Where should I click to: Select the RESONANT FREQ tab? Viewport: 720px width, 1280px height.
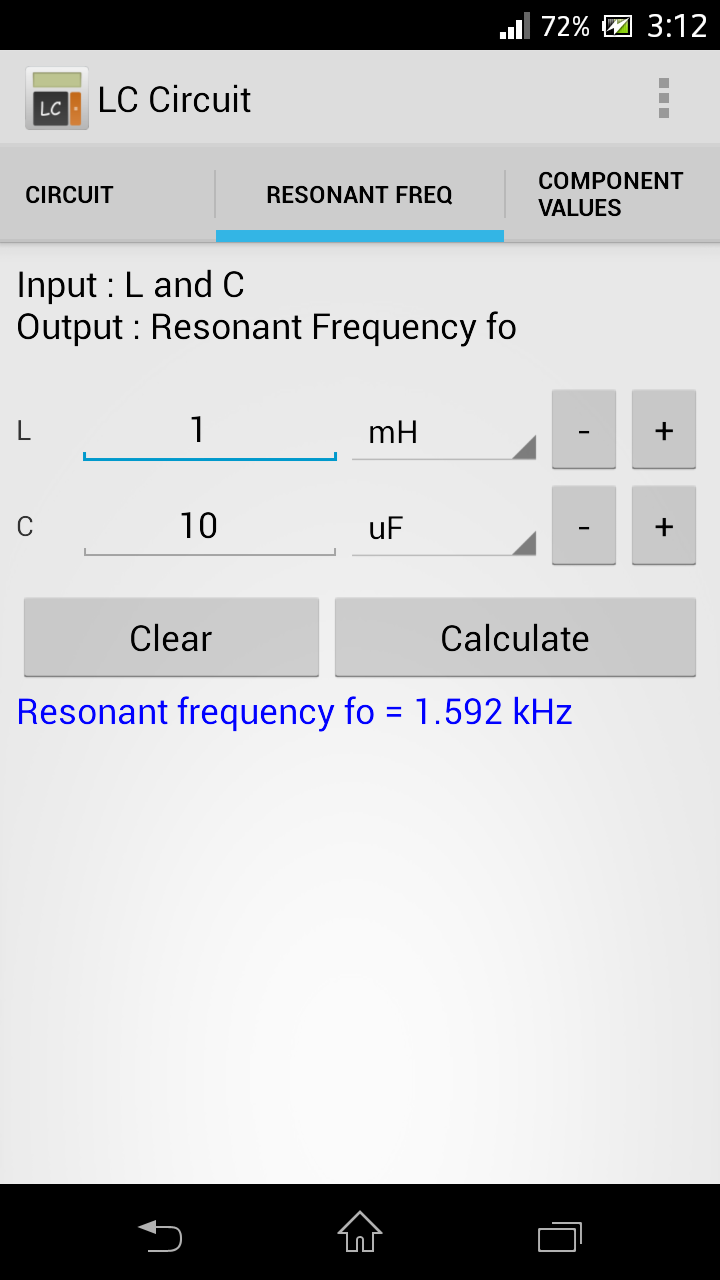pyautogui.click(x=359, y=194)
